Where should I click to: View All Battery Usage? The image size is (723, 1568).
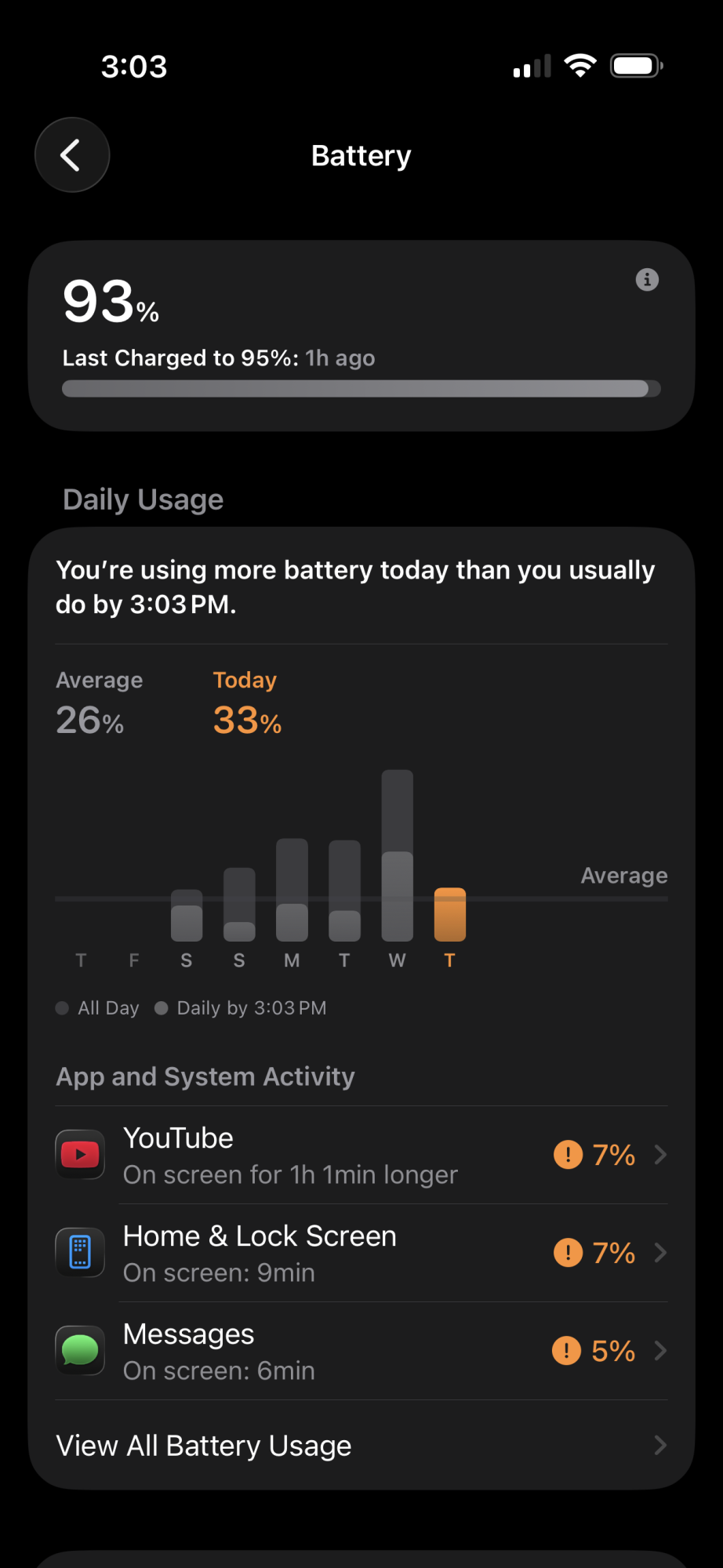[361, 1445]
